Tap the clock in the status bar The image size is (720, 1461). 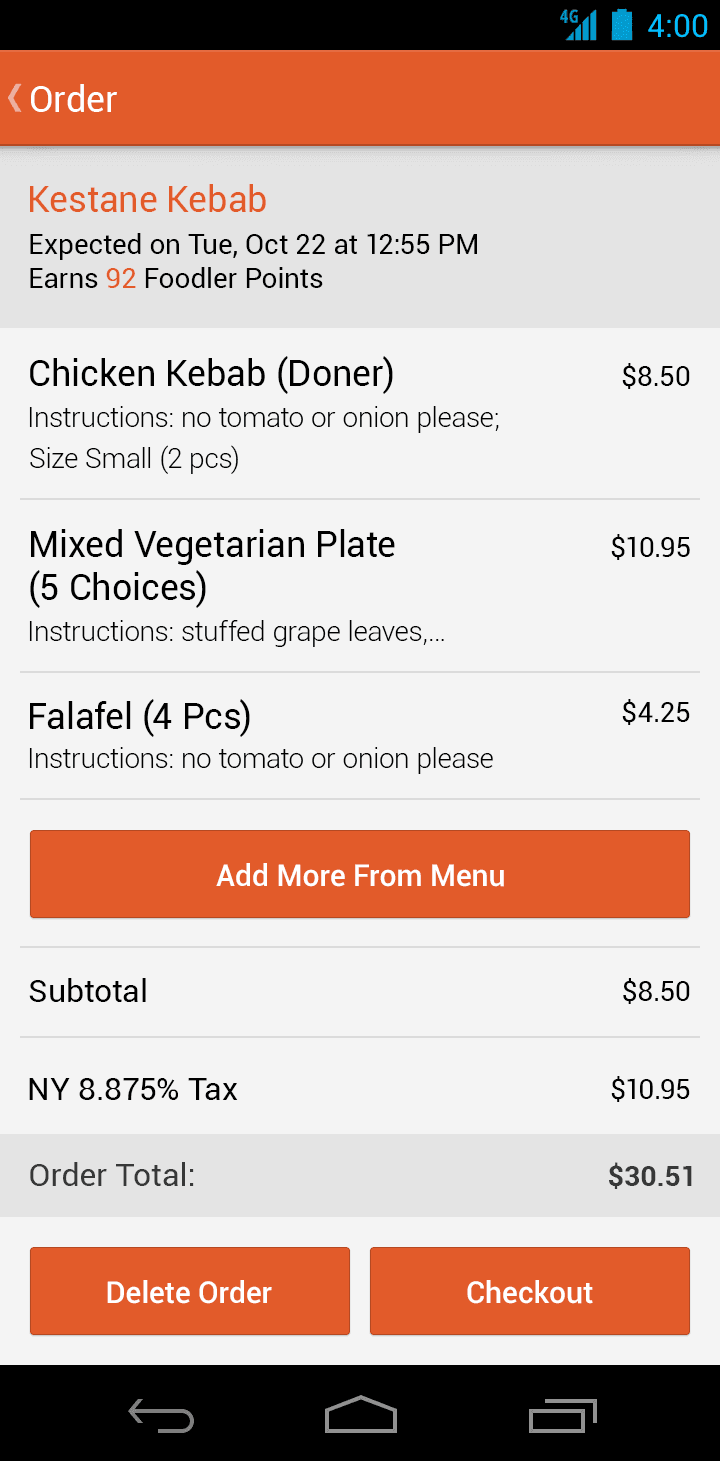pyautogui.click(x=676, y=27)
